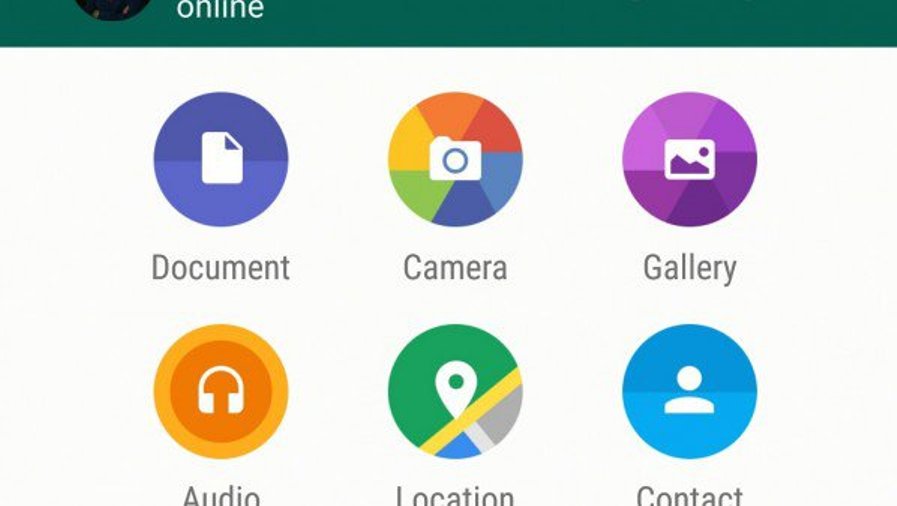The height and width of the screenshot is (506, 897).
Task: Share your Location
Action: pyautogui.click(x=455, y=391)
